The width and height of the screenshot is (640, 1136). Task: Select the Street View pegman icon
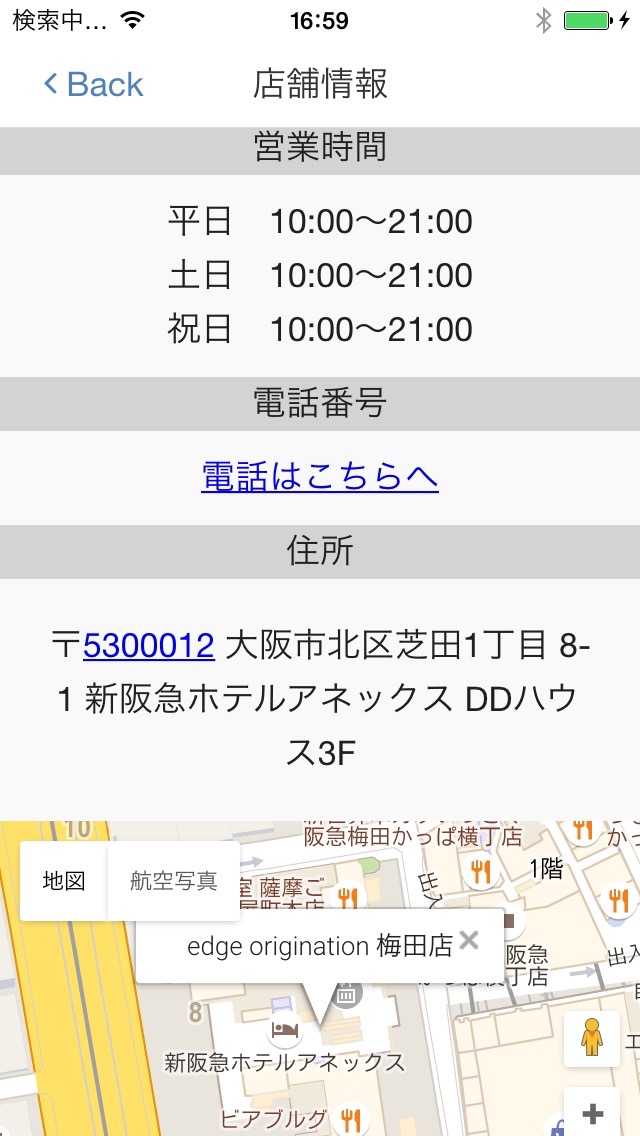pos(592,1039)
